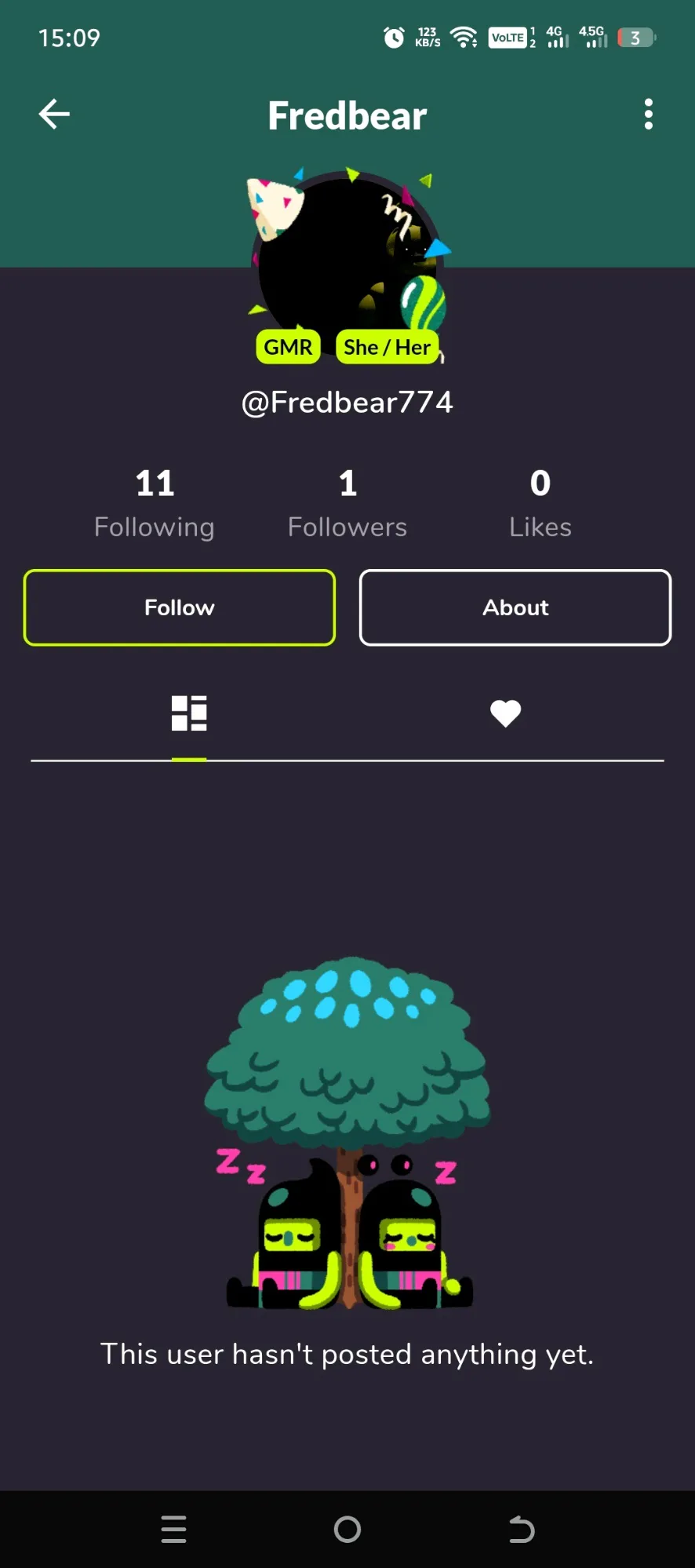The image size is (695, 1568).
Task: Open the three-dot overflow menu
Action: pyautogui.click(x=648, y=115)
